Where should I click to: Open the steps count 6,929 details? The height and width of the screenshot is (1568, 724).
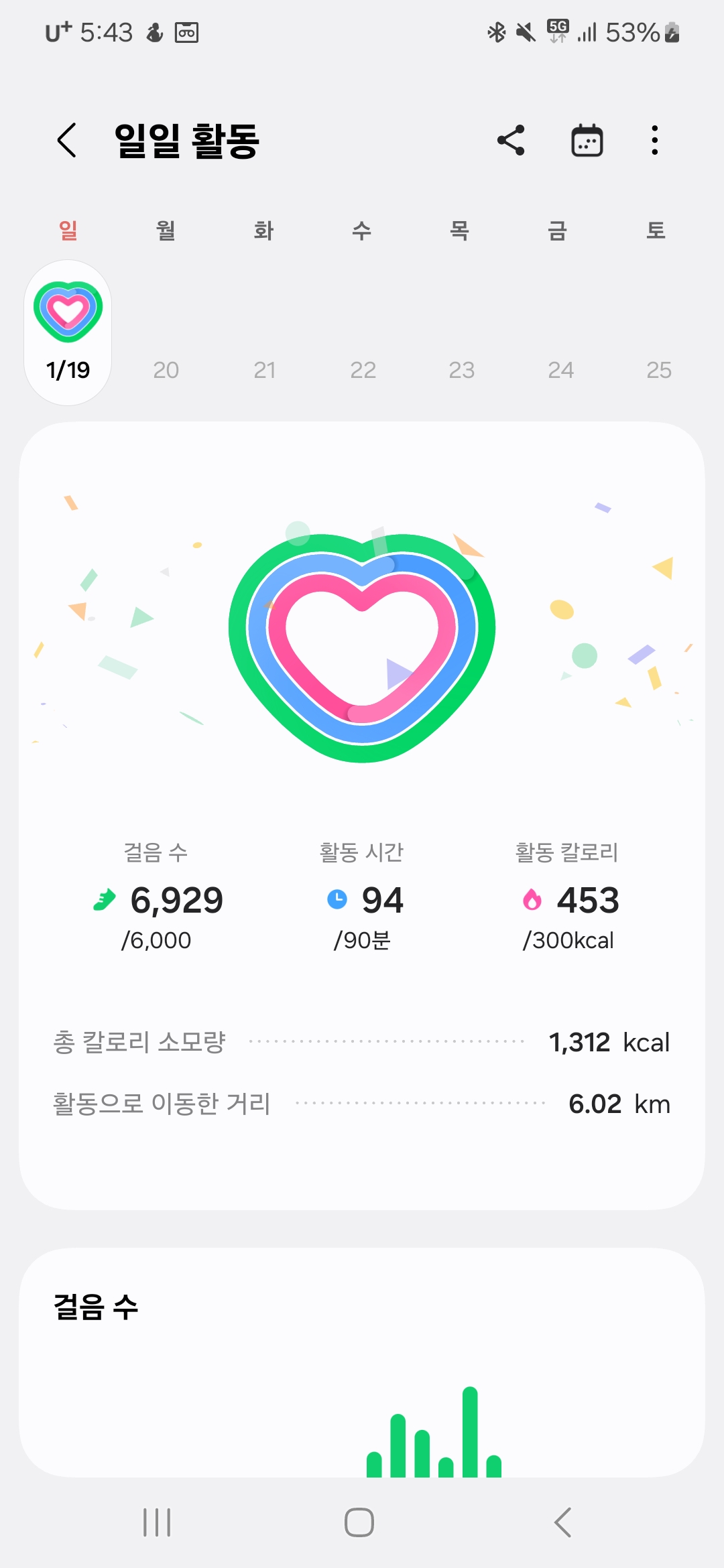tap(158, 899)
